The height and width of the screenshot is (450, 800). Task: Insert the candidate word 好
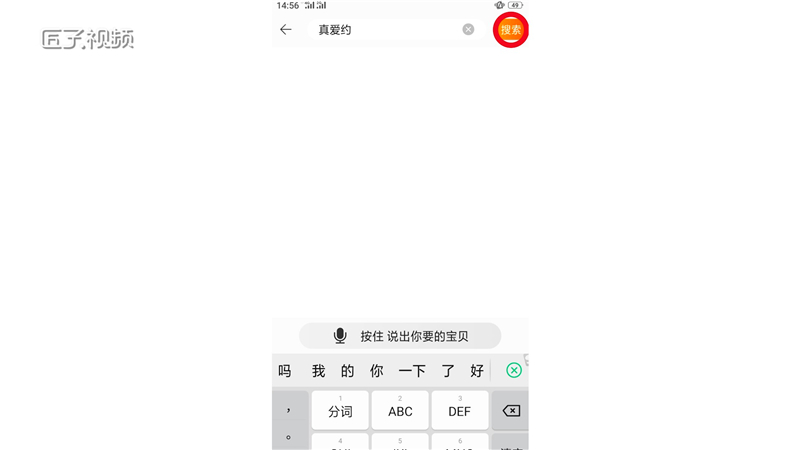(x=477, y=371)
